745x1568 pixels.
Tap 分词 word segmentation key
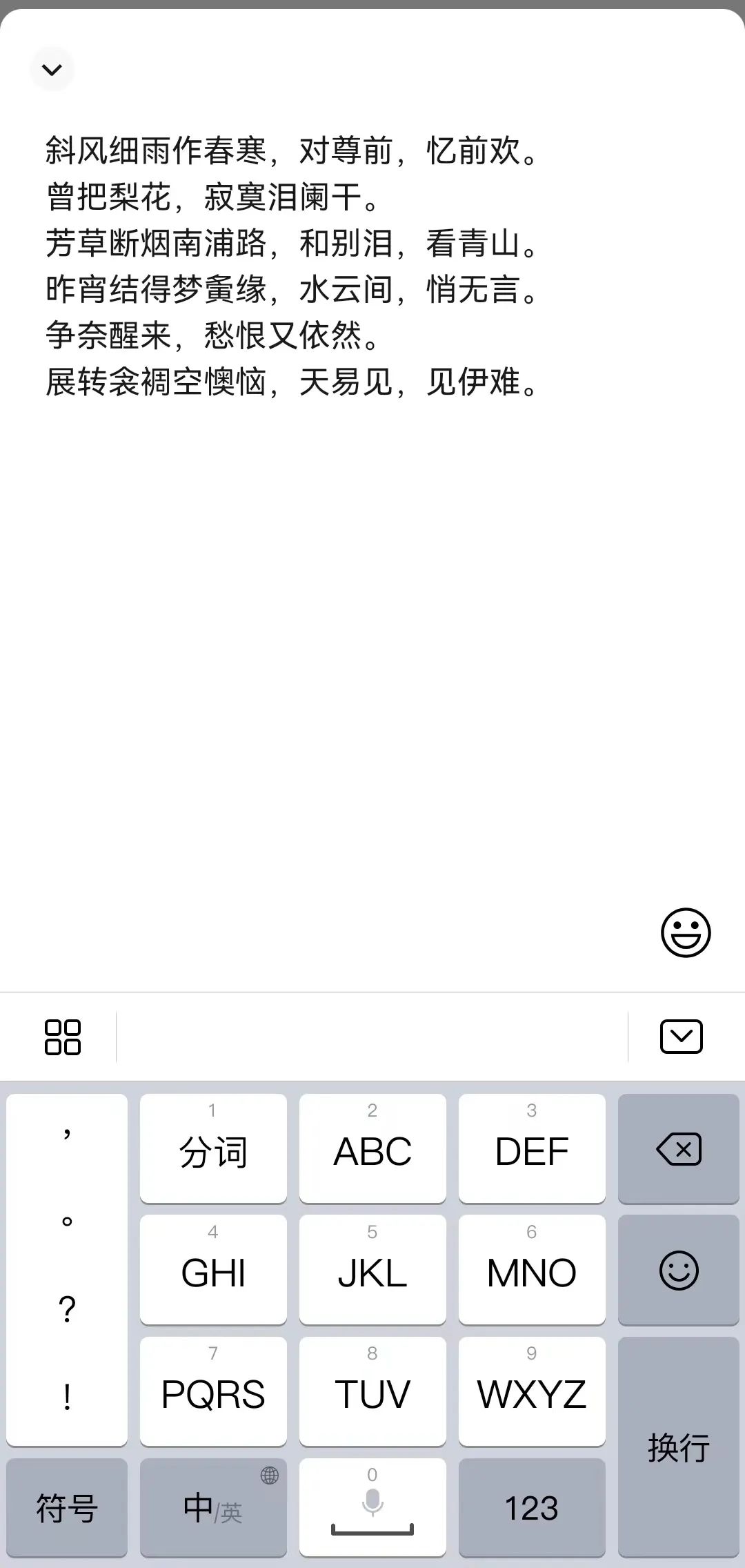click(212, 1150)
